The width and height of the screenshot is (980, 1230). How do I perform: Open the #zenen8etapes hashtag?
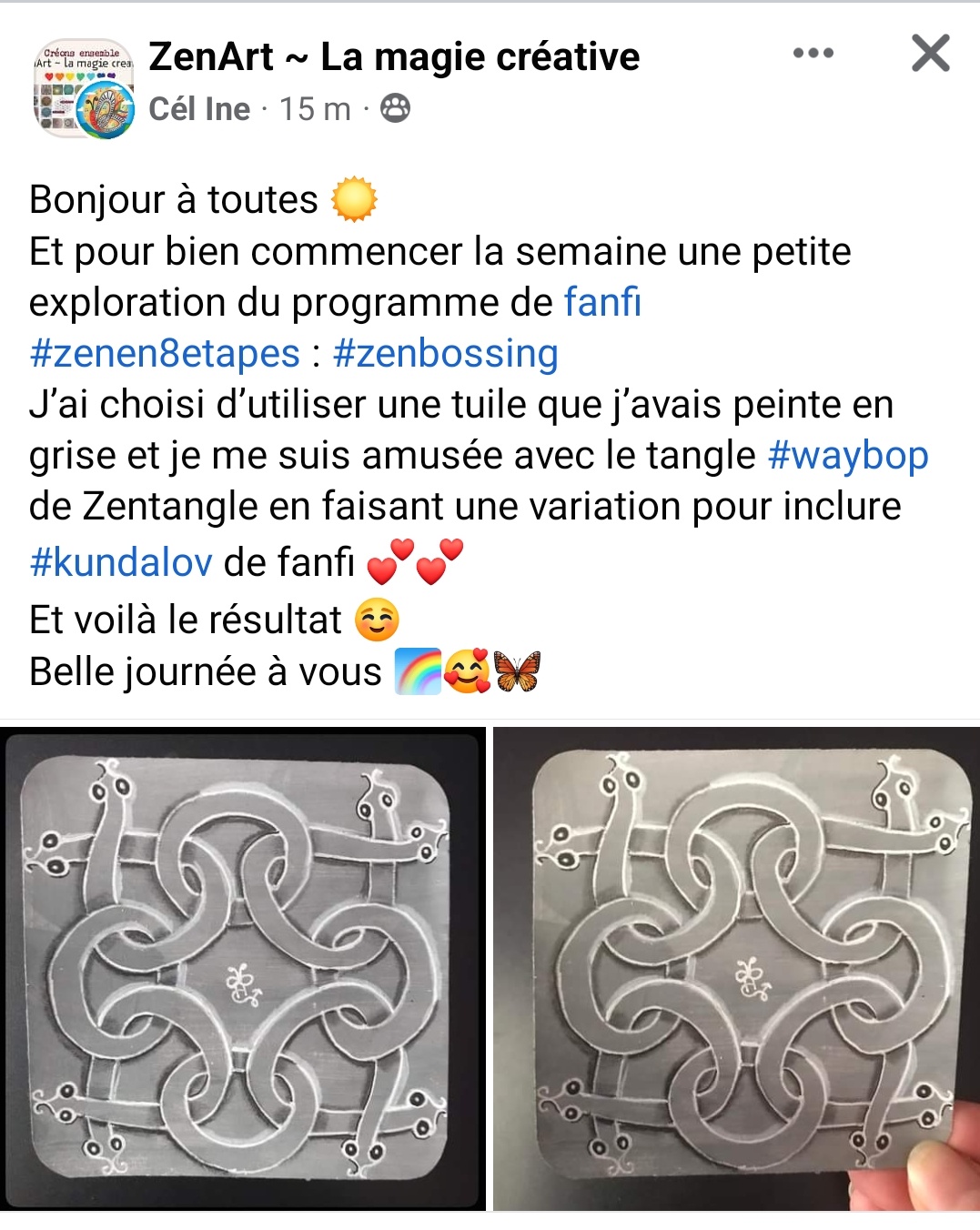pos(165,354)
